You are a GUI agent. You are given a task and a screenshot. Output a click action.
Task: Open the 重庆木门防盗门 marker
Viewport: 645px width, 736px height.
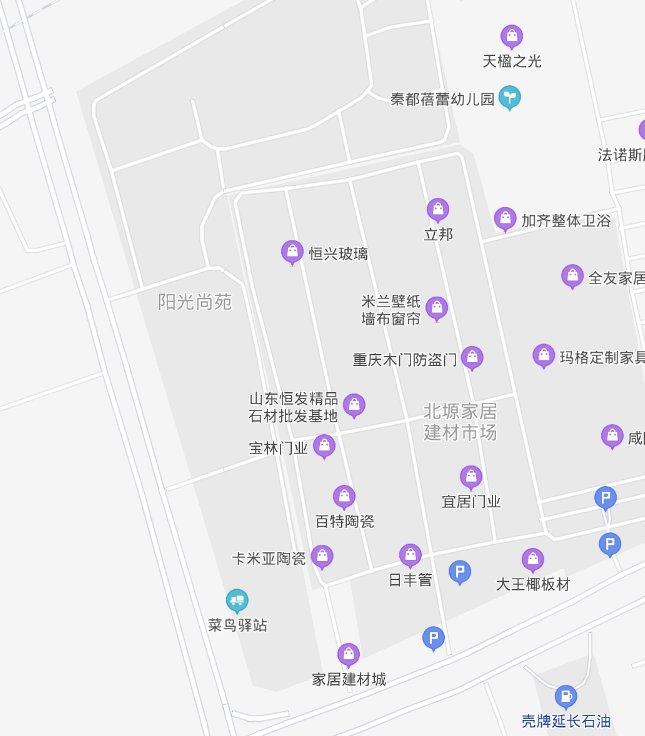472,358
